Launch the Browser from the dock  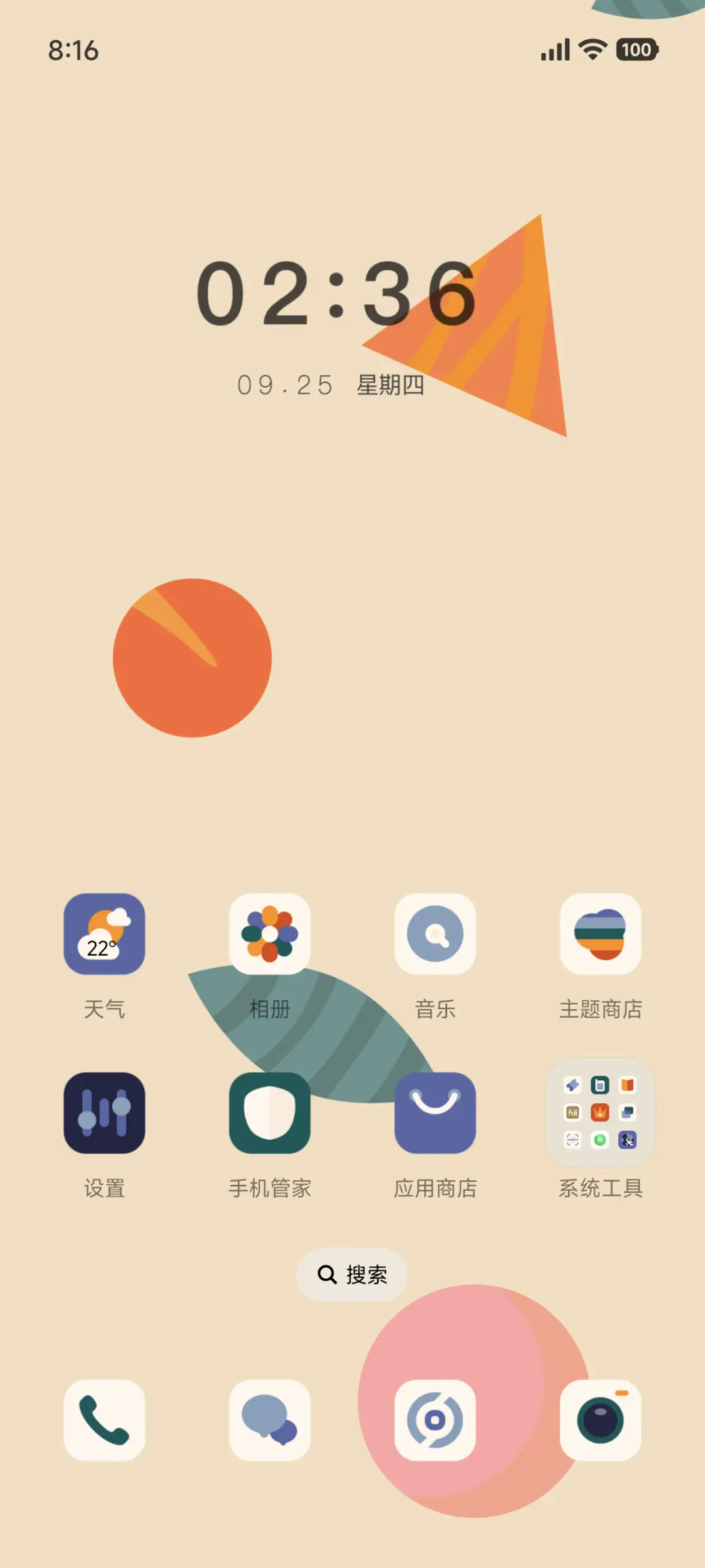[435, 1420]
